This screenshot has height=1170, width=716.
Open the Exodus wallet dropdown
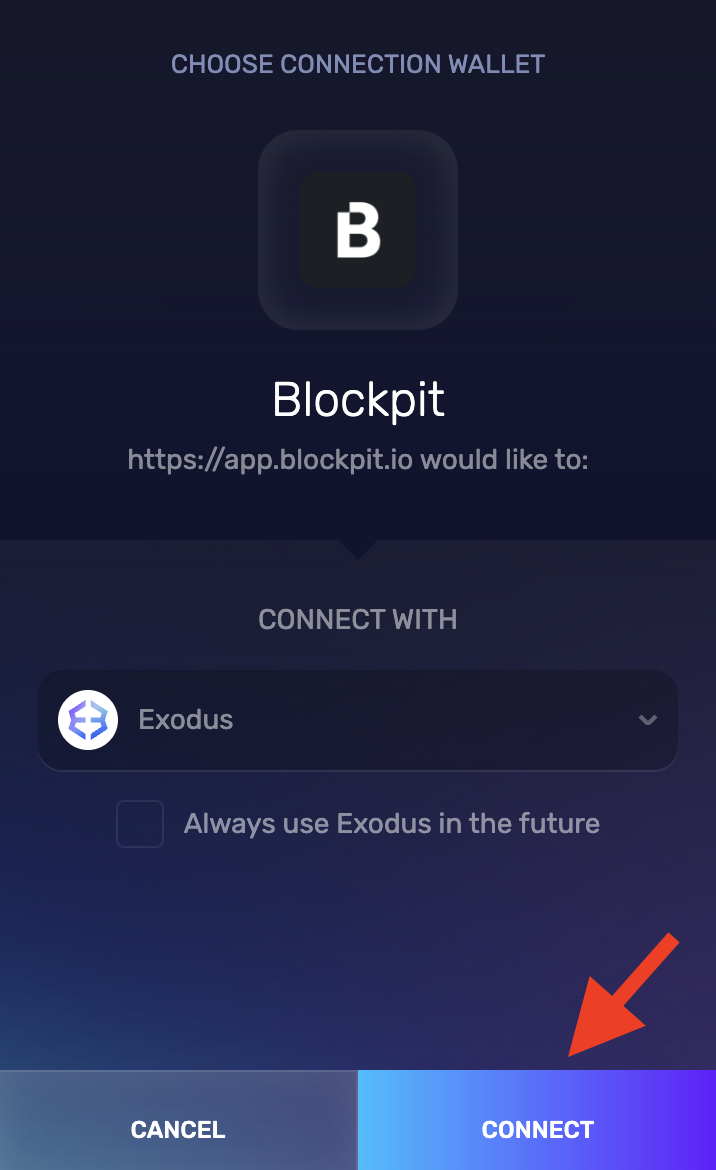click(x=358, y=720)
